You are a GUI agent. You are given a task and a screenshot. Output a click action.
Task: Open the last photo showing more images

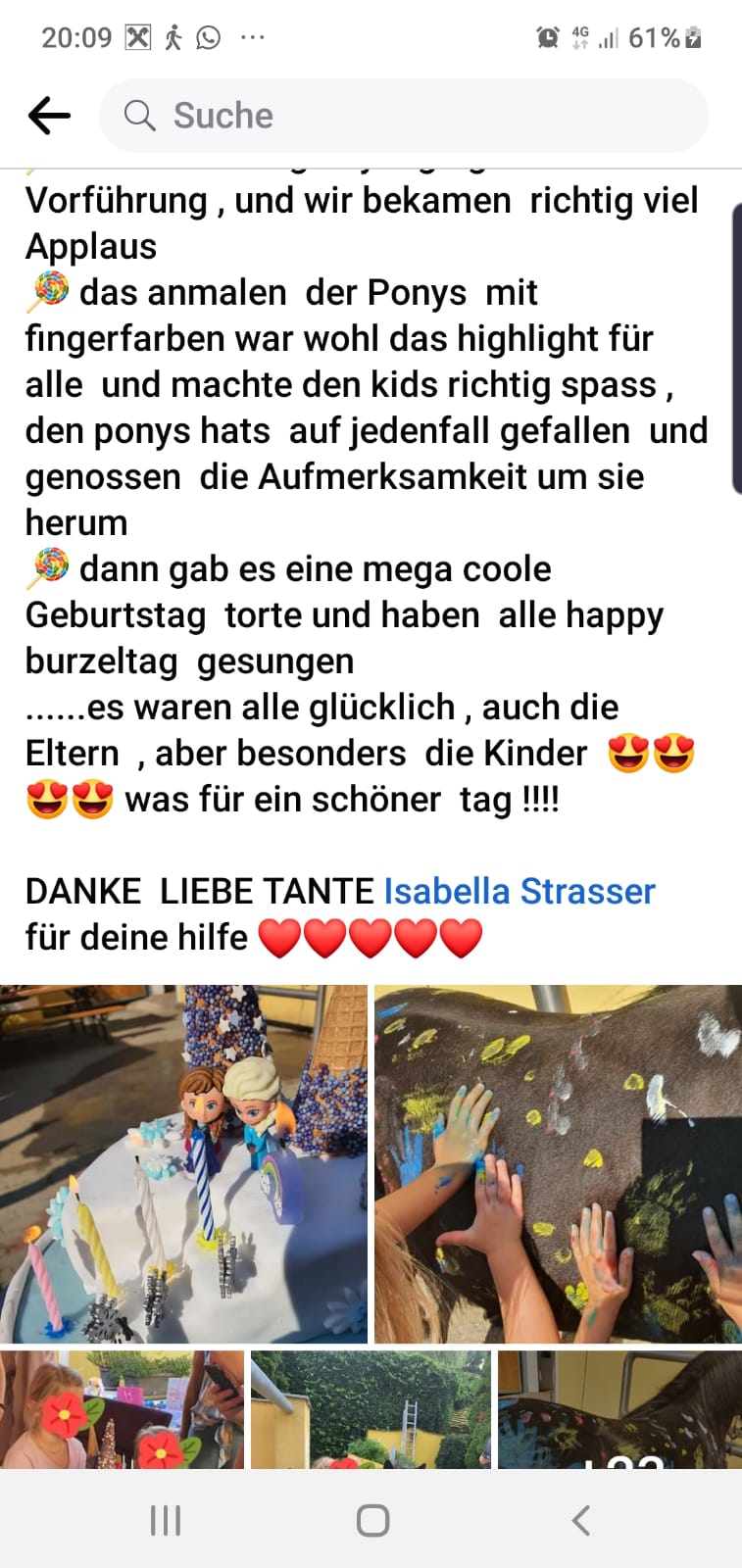tap(619, 1409)
